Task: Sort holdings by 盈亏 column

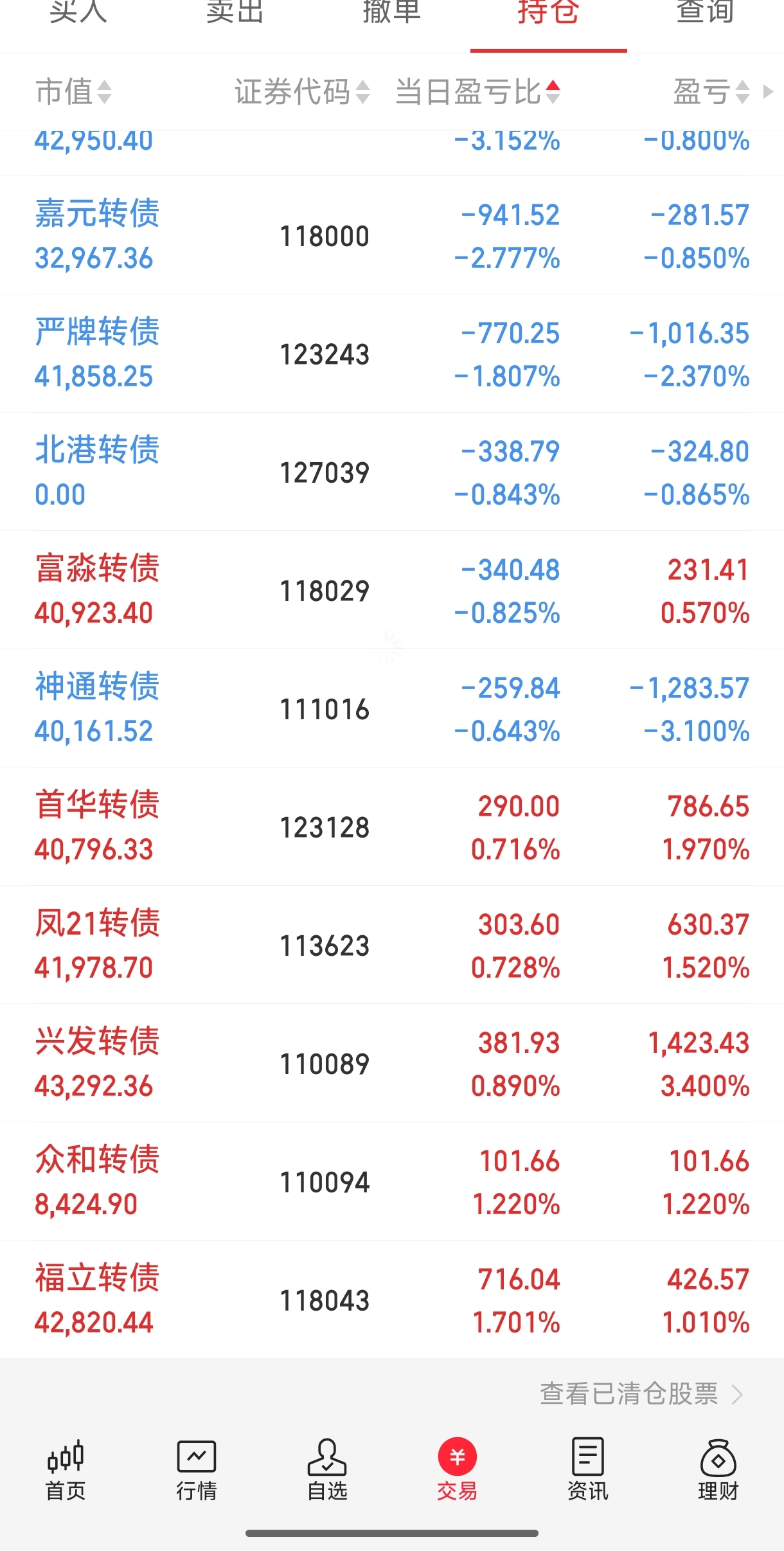Action: (711, 92)
